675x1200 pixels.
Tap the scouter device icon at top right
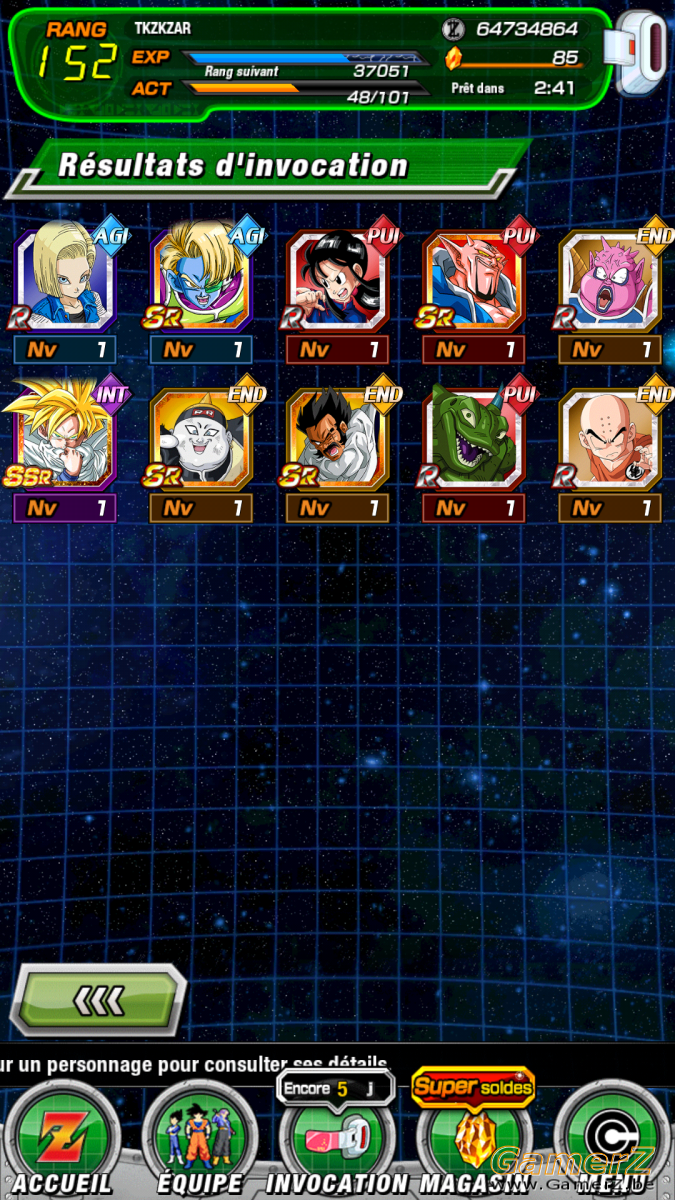[642, 53]
